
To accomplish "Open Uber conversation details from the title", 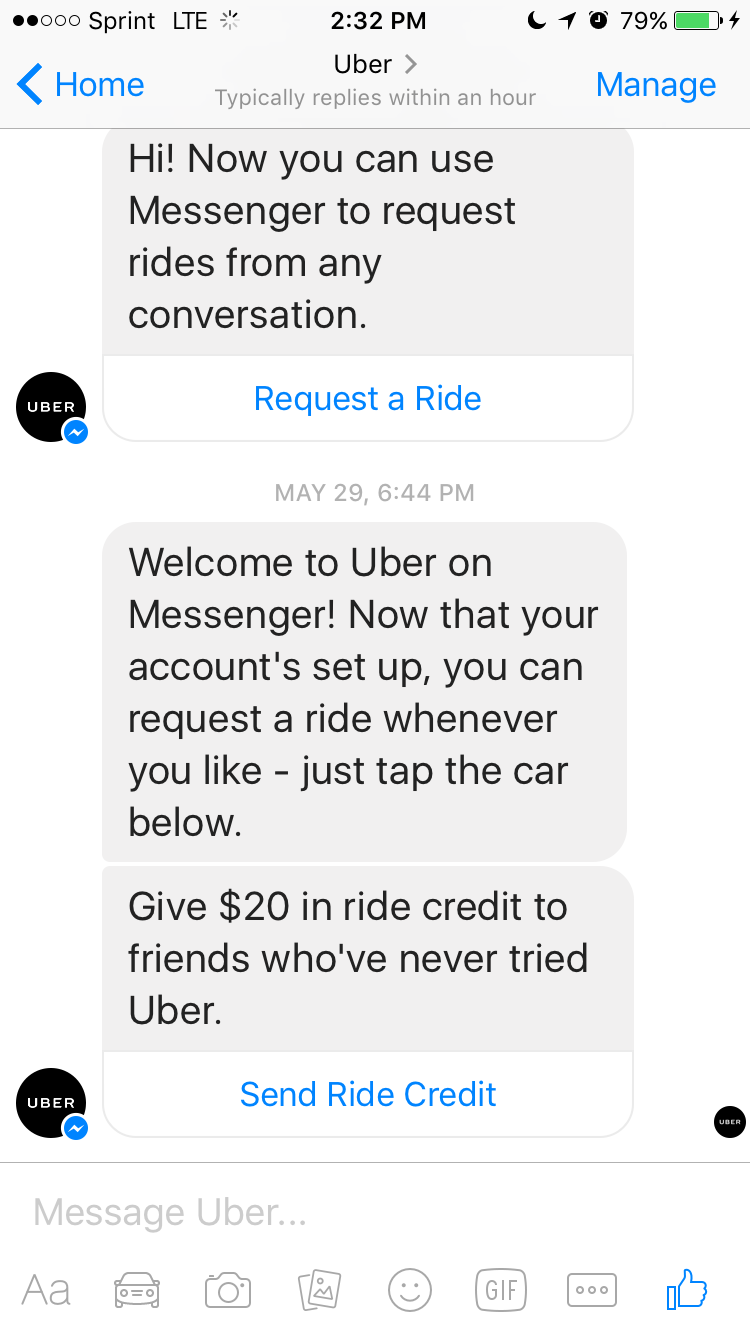I will (375, 66).
